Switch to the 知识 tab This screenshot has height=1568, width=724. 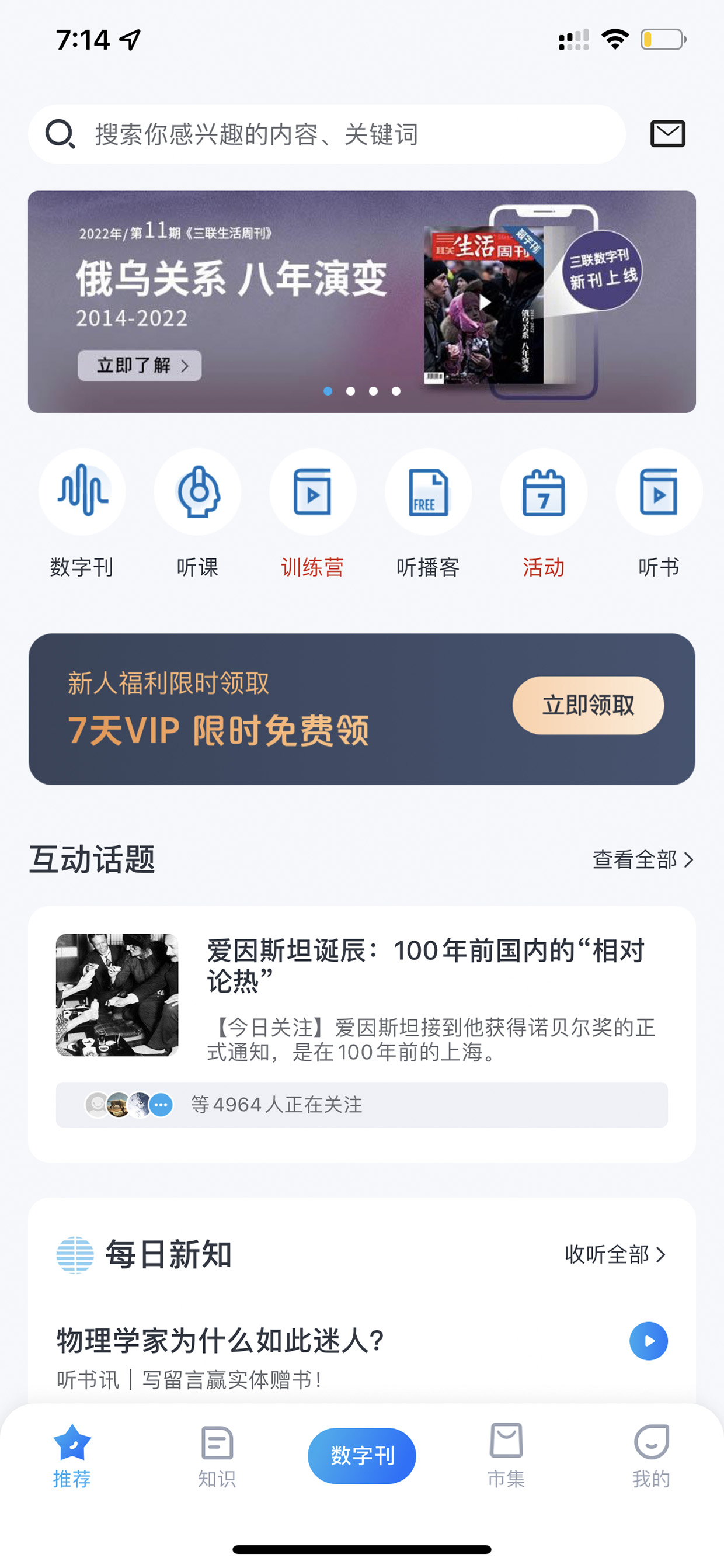click(217, 1455)
